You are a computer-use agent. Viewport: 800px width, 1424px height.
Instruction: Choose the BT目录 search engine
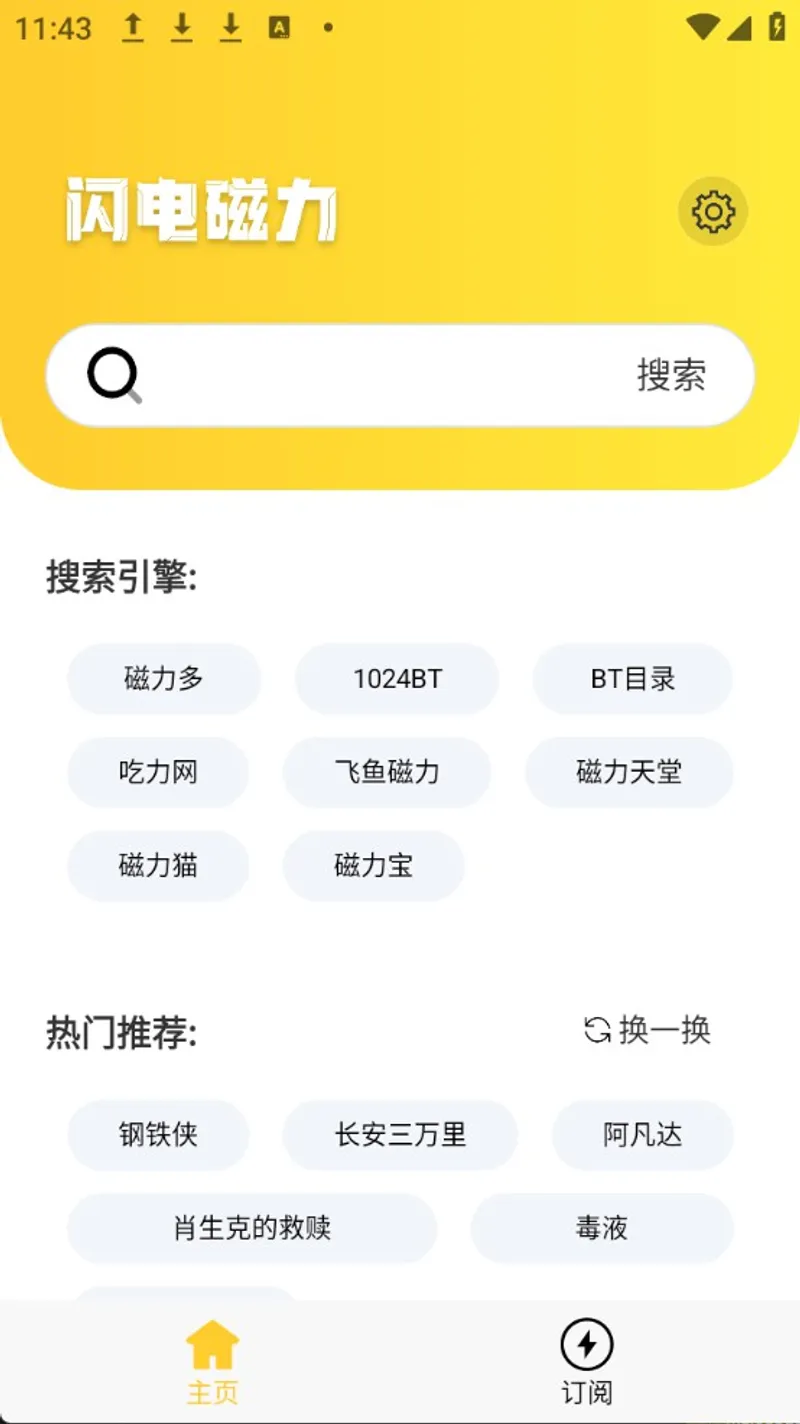[632, 679]
